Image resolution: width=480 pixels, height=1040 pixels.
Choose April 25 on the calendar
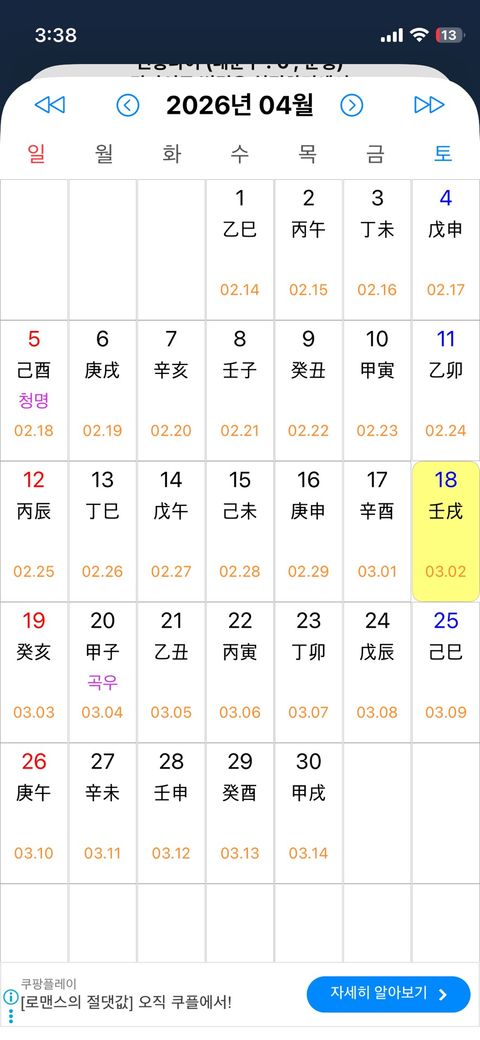click(446, 672)
